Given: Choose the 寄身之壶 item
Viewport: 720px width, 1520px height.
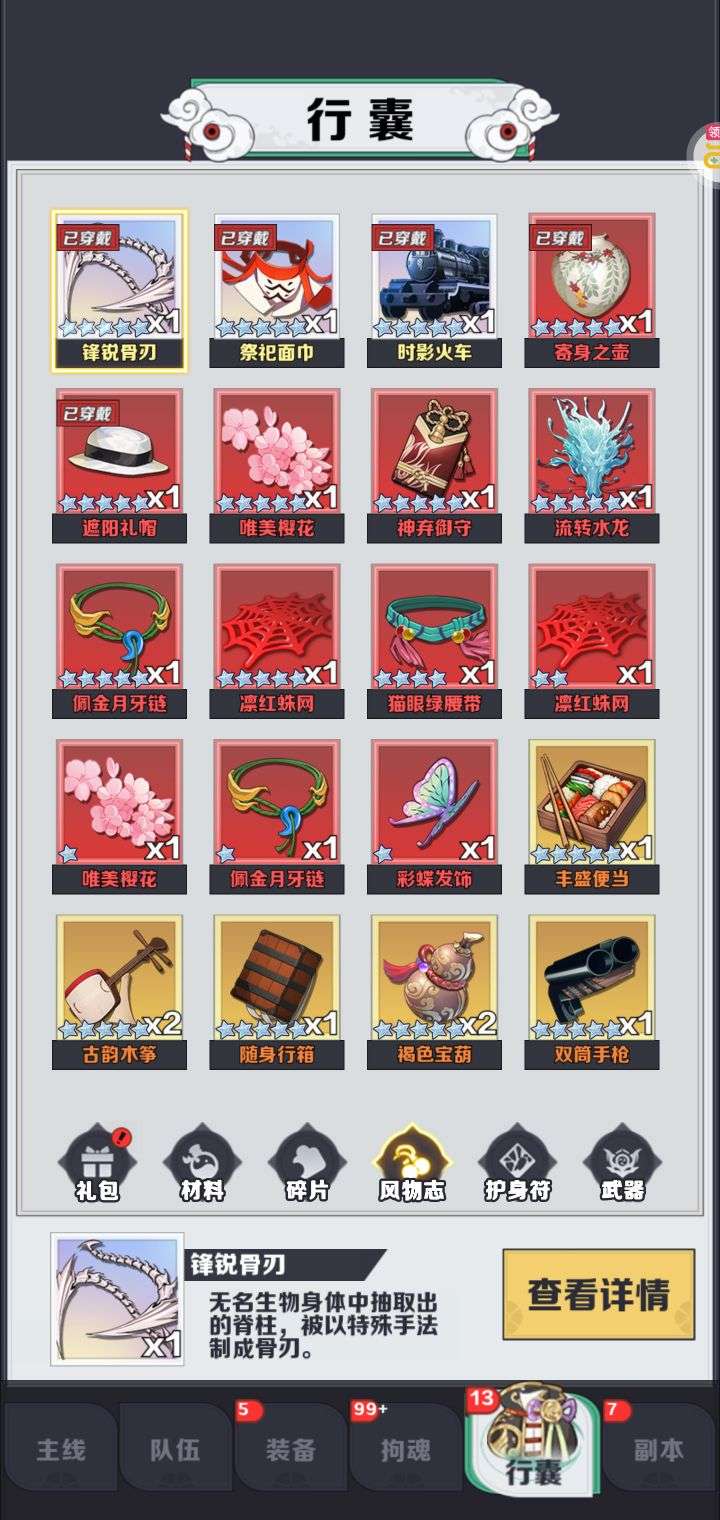Looking at the screenshot, I should [x=592, y=290].
